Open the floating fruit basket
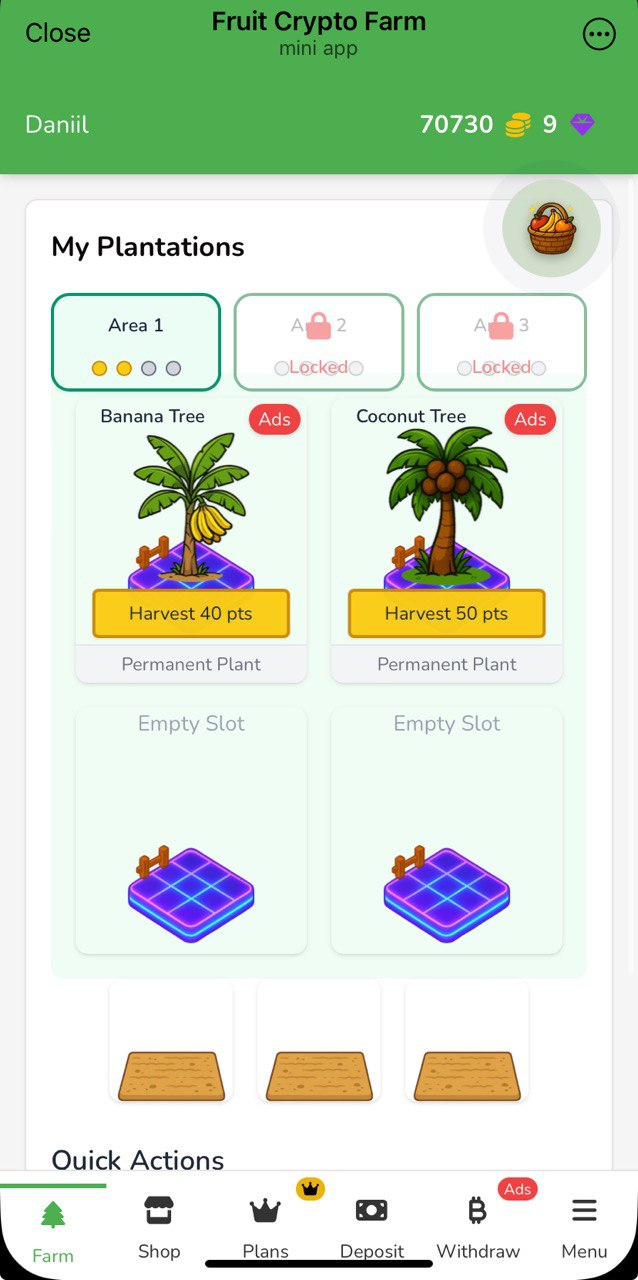 tap(552, 229)
